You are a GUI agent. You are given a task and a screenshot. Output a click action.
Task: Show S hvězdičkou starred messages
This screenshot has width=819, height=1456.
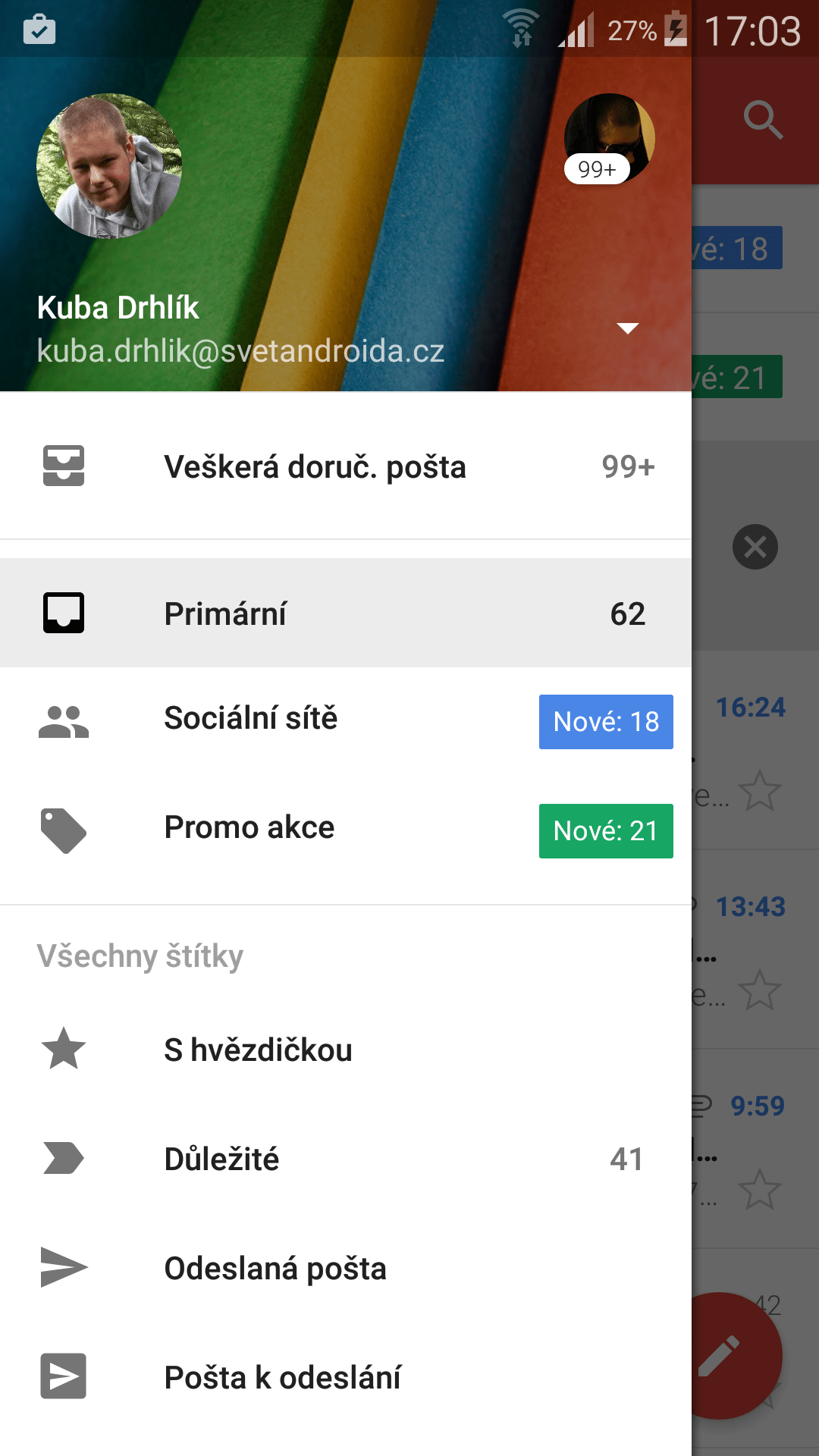[x=346, y=1050]
